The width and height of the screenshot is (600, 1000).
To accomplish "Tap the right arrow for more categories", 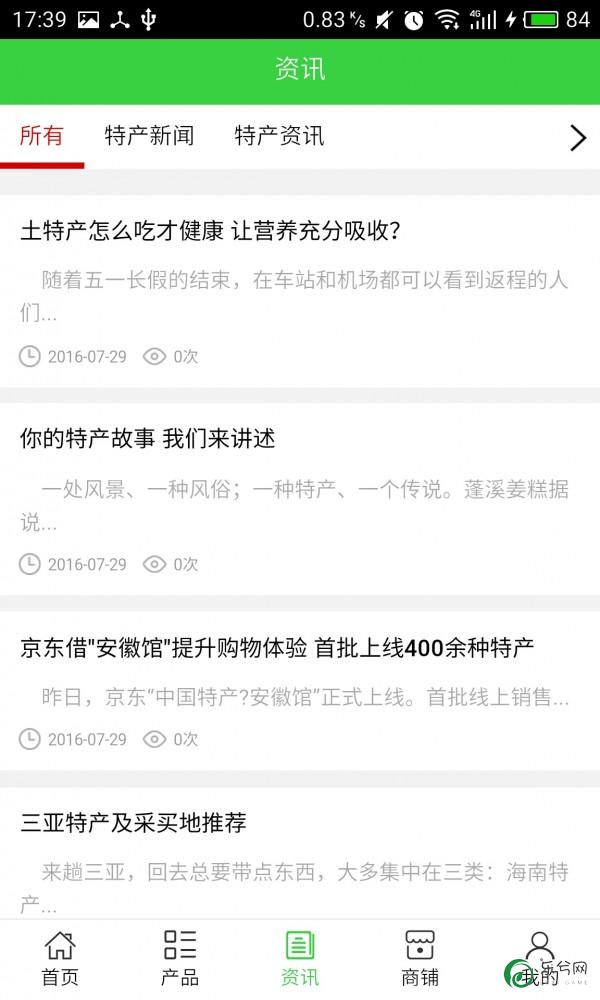I will click(578, 137).
